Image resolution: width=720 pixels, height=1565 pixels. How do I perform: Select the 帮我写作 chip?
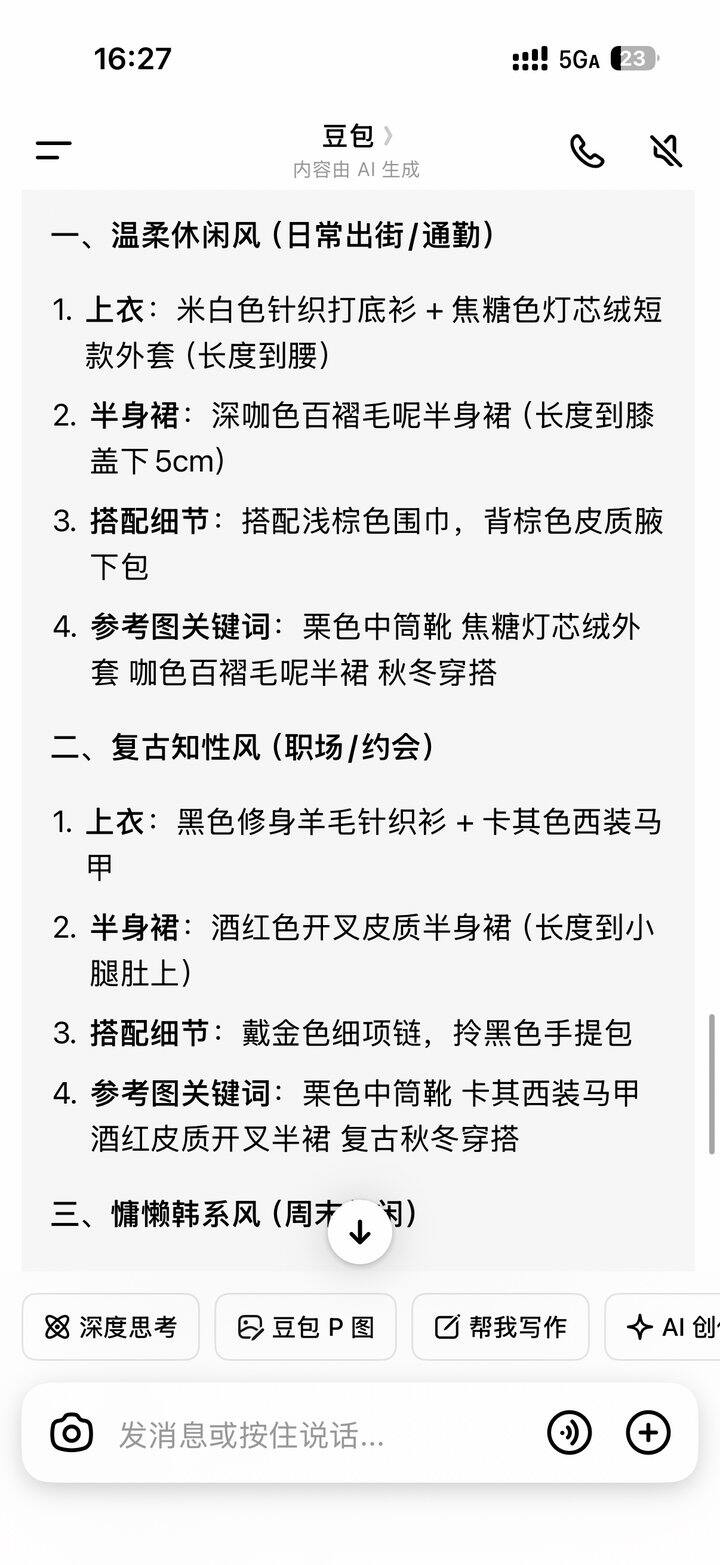tap(500, 1327)
